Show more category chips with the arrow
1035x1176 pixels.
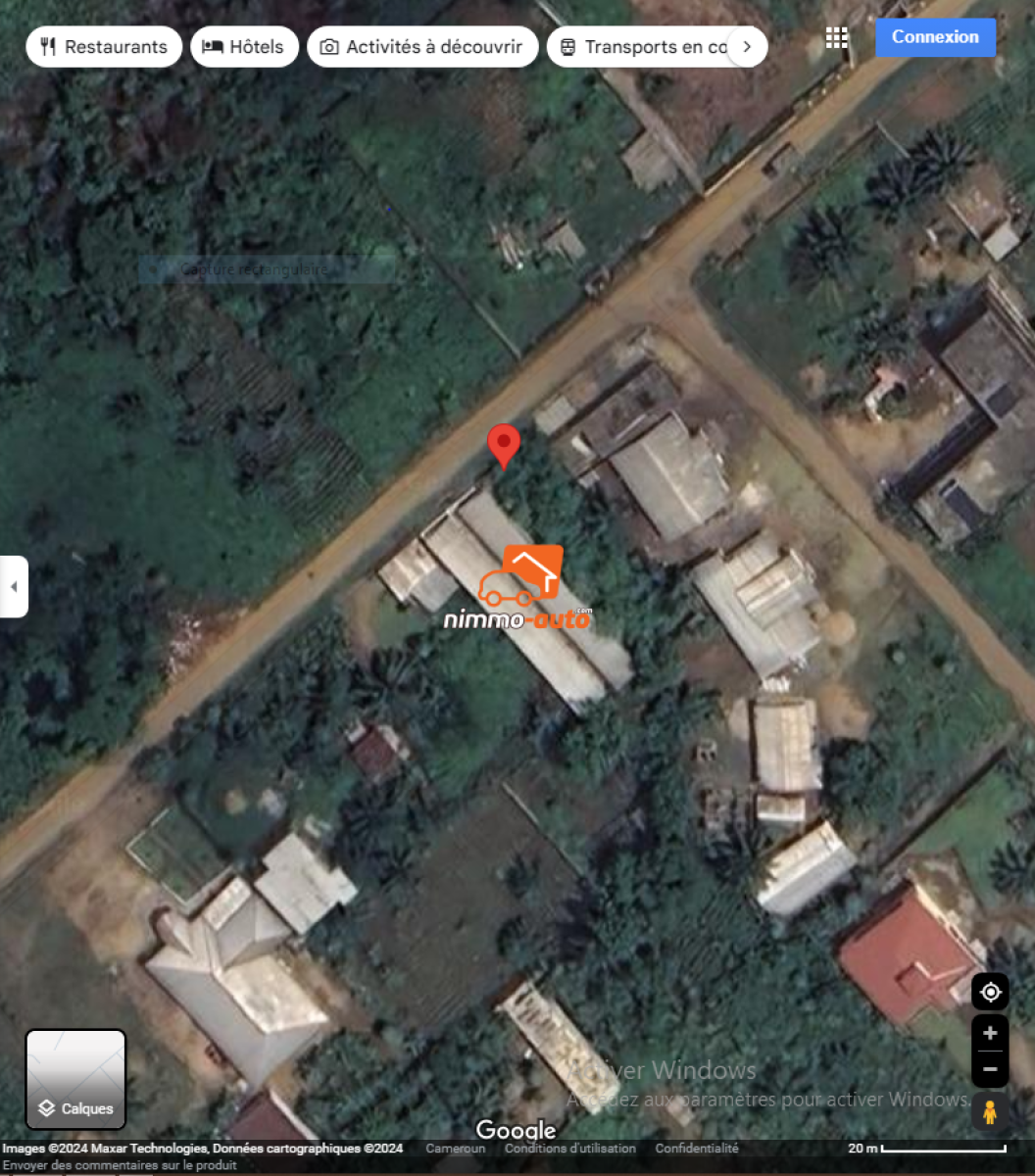click(x=747, y=47)
